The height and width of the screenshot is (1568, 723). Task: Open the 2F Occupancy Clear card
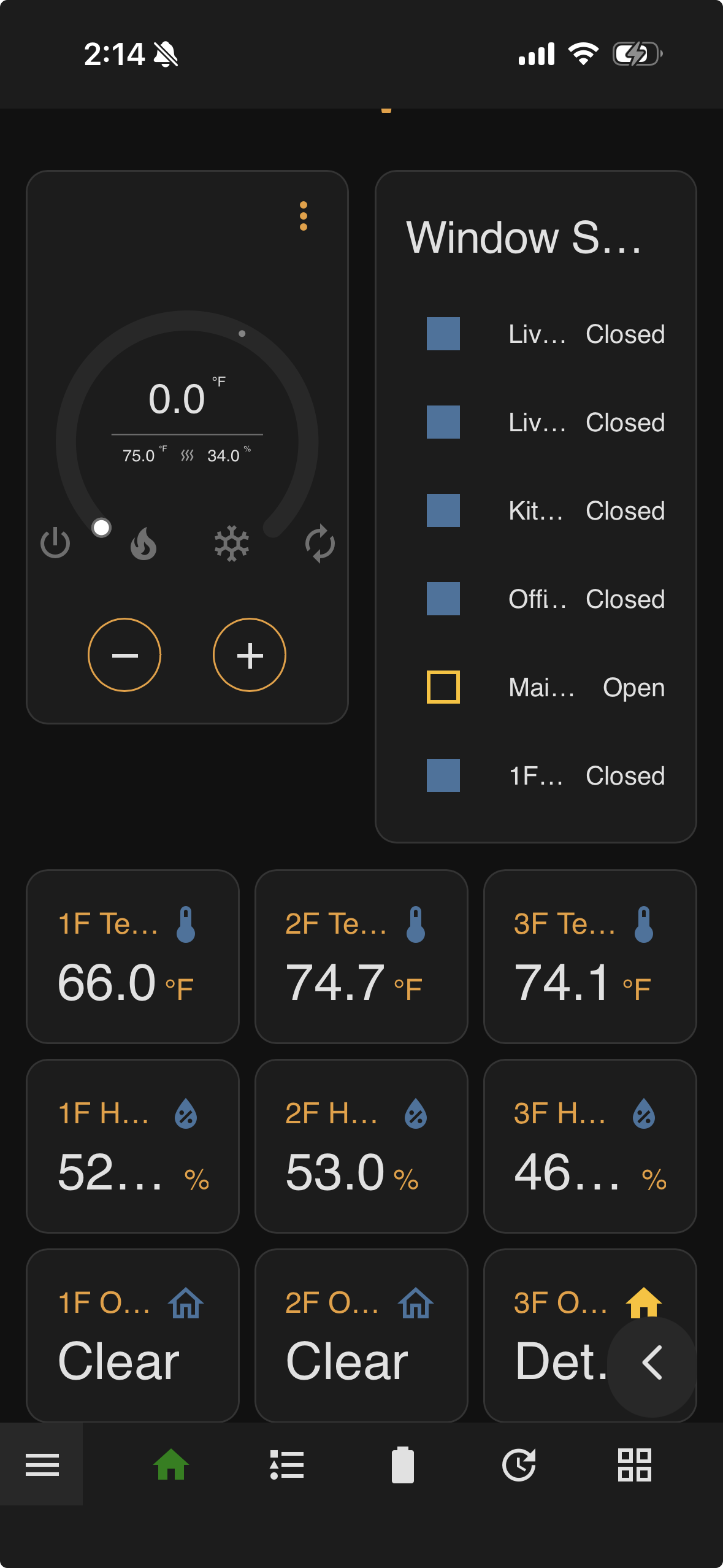tap(361, 1335)
